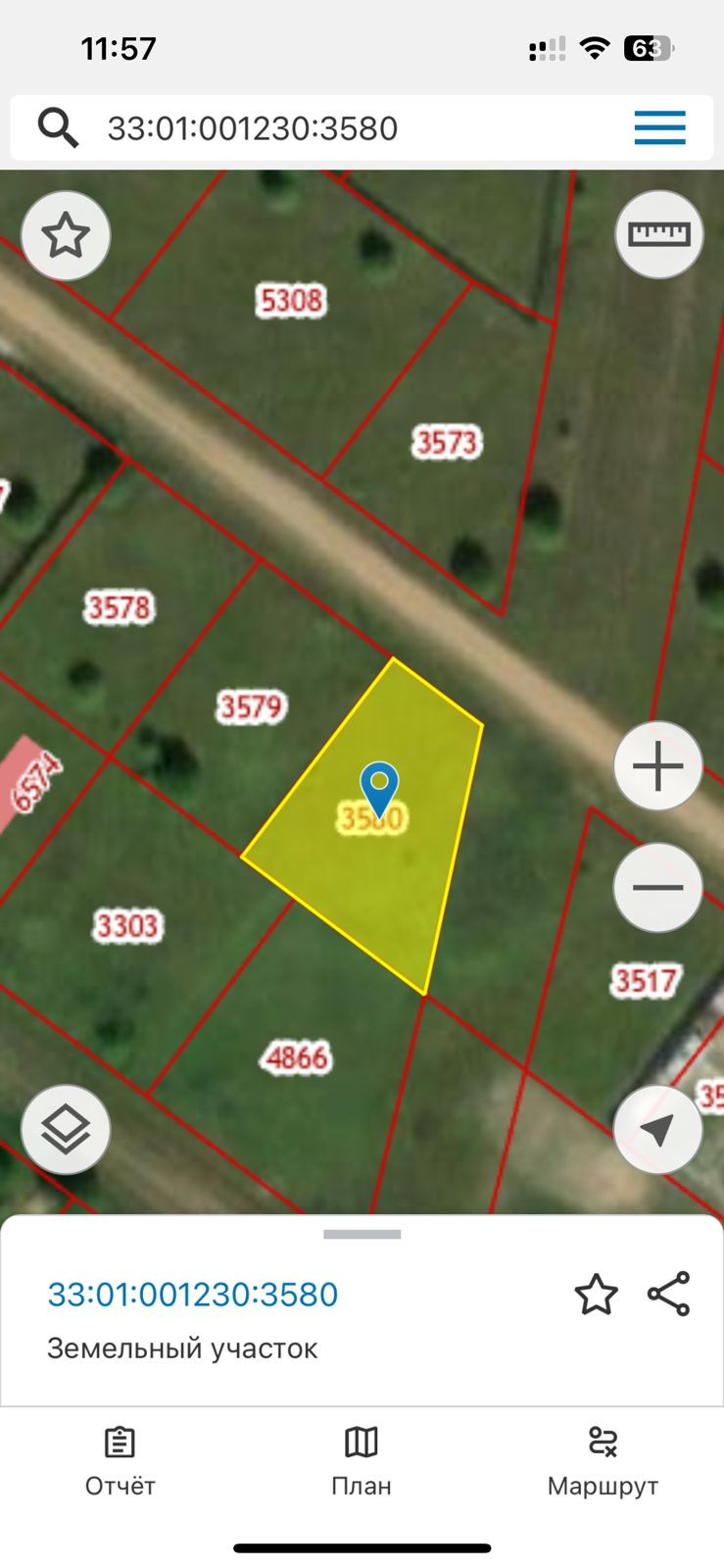Open the Отчёт report

(120, 1462)
